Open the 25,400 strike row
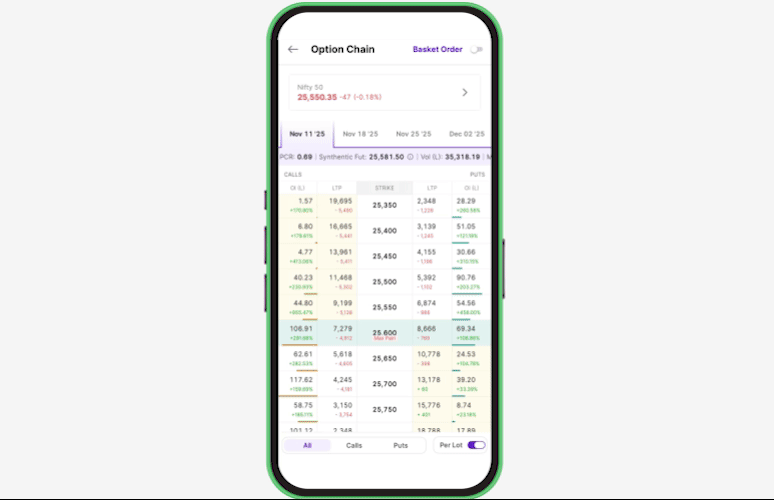The width and height of the screenshot is (774, 500). (384, 230)
